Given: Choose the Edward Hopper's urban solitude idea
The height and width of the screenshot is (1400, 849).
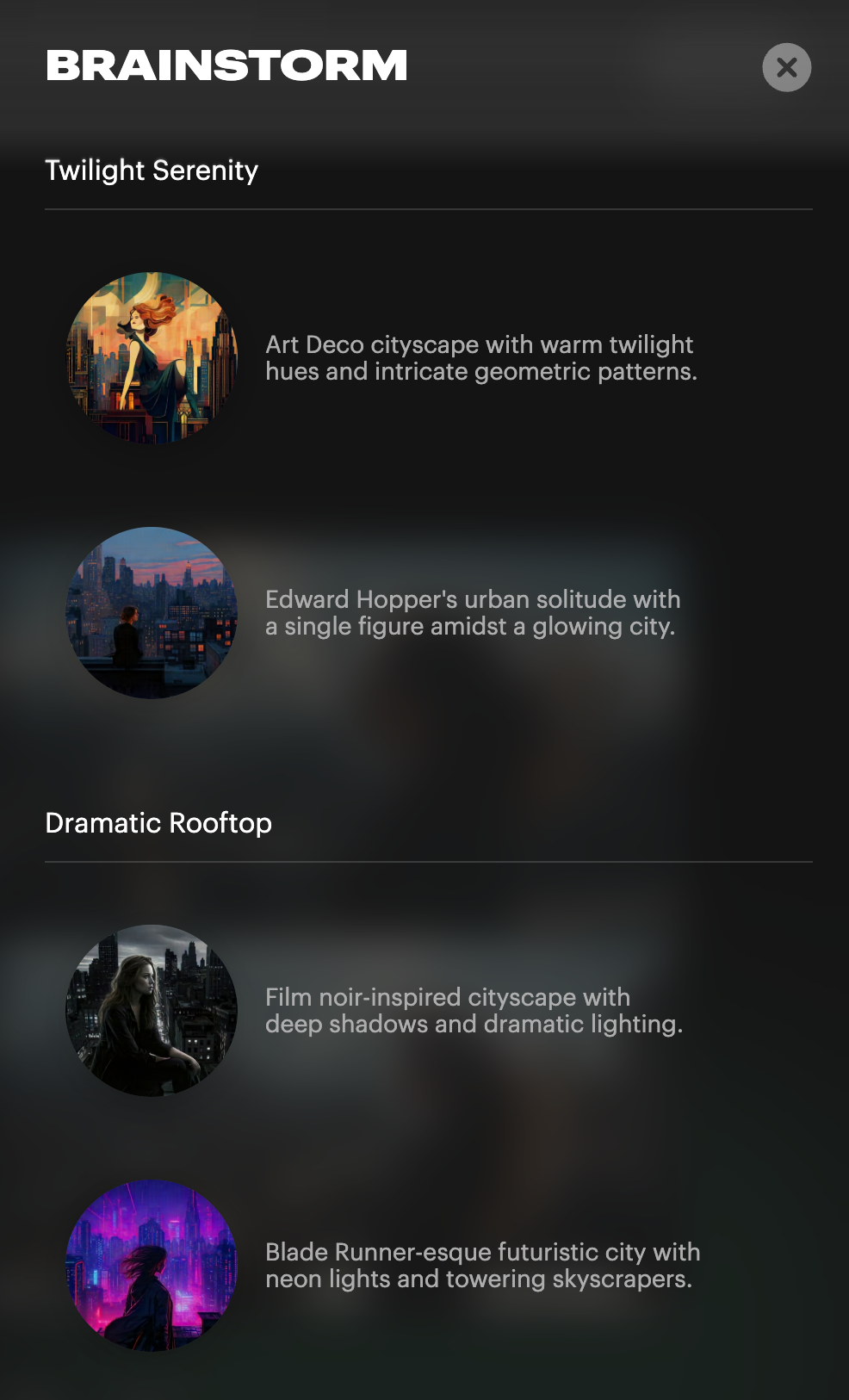Looking at the screenshot, I should [472, 612].
